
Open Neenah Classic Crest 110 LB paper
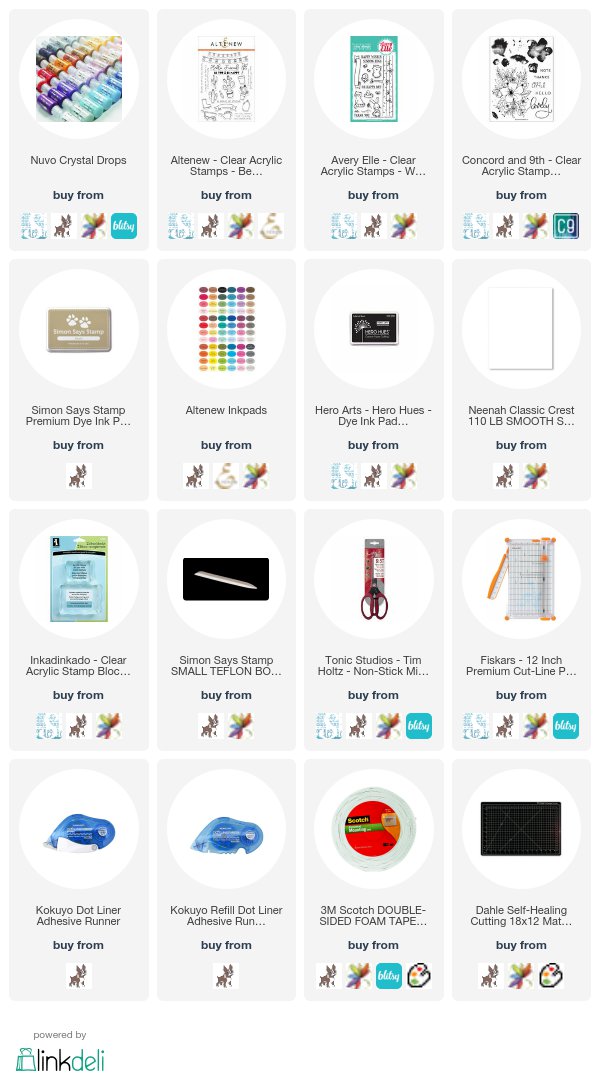521,416
